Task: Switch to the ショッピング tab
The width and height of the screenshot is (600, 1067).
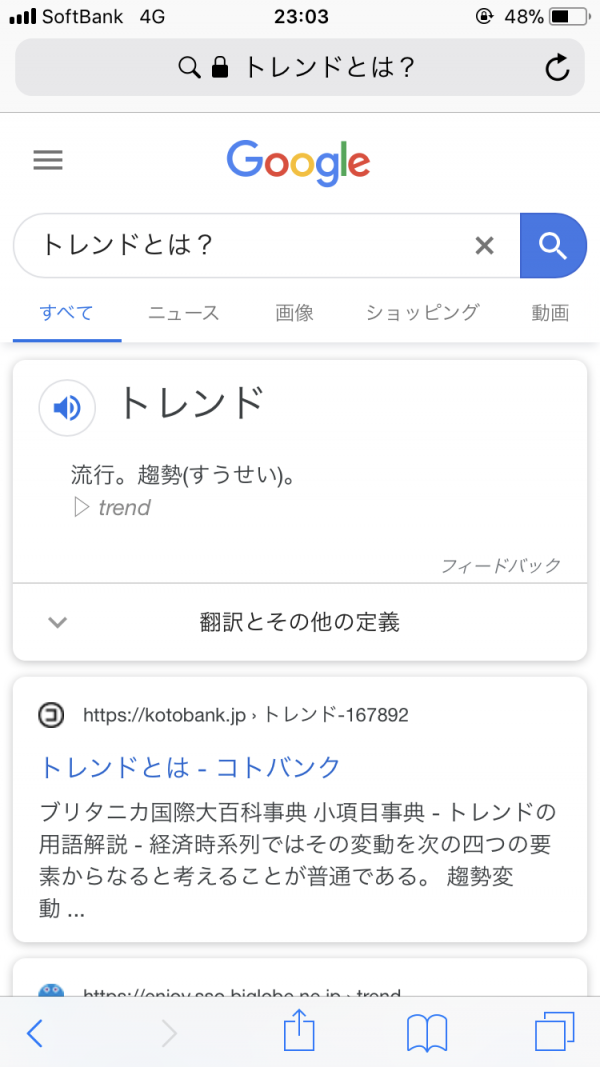Action: coord(422,313)
